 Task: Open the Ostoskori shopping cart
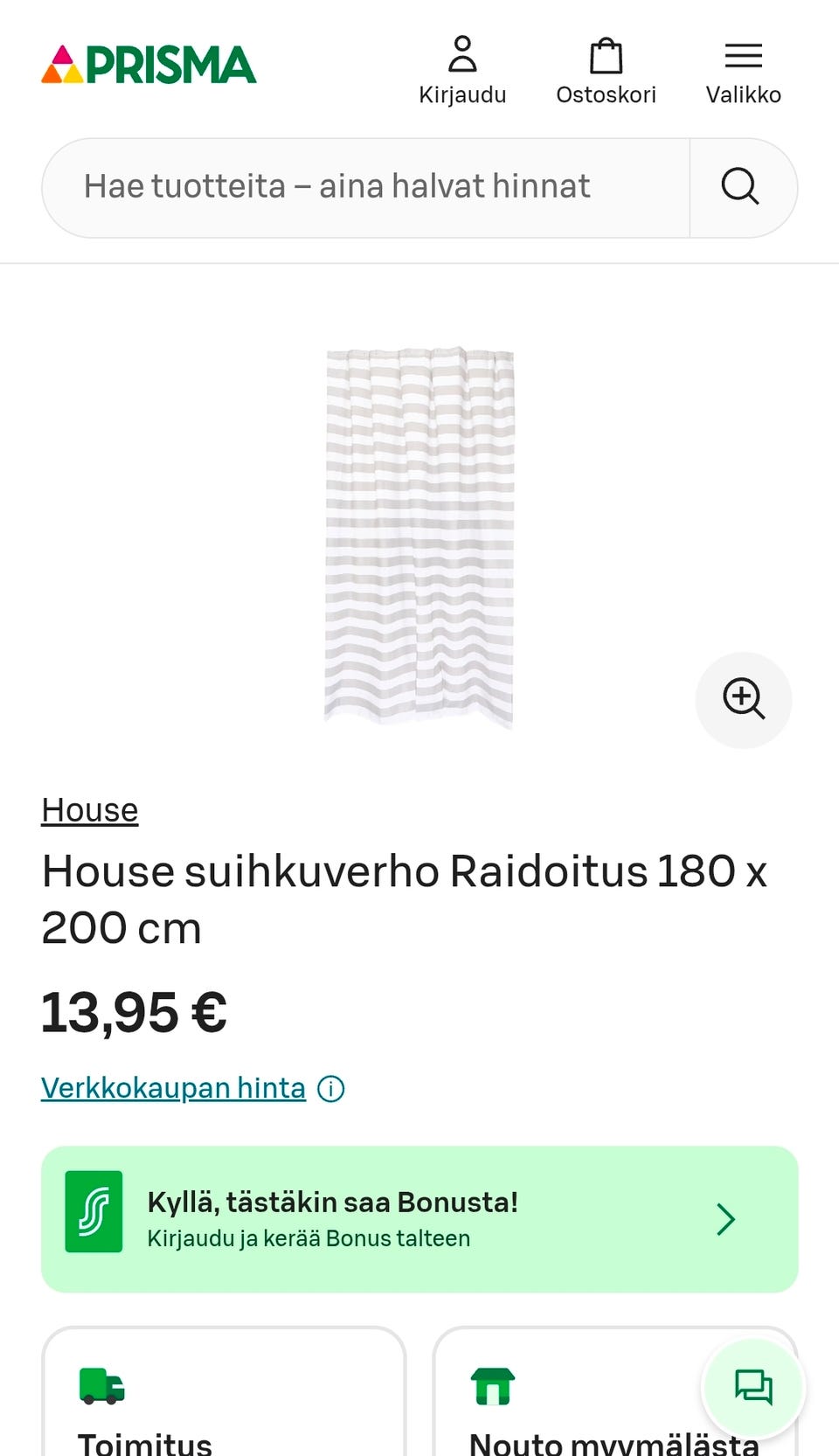(x=606, y=71)
